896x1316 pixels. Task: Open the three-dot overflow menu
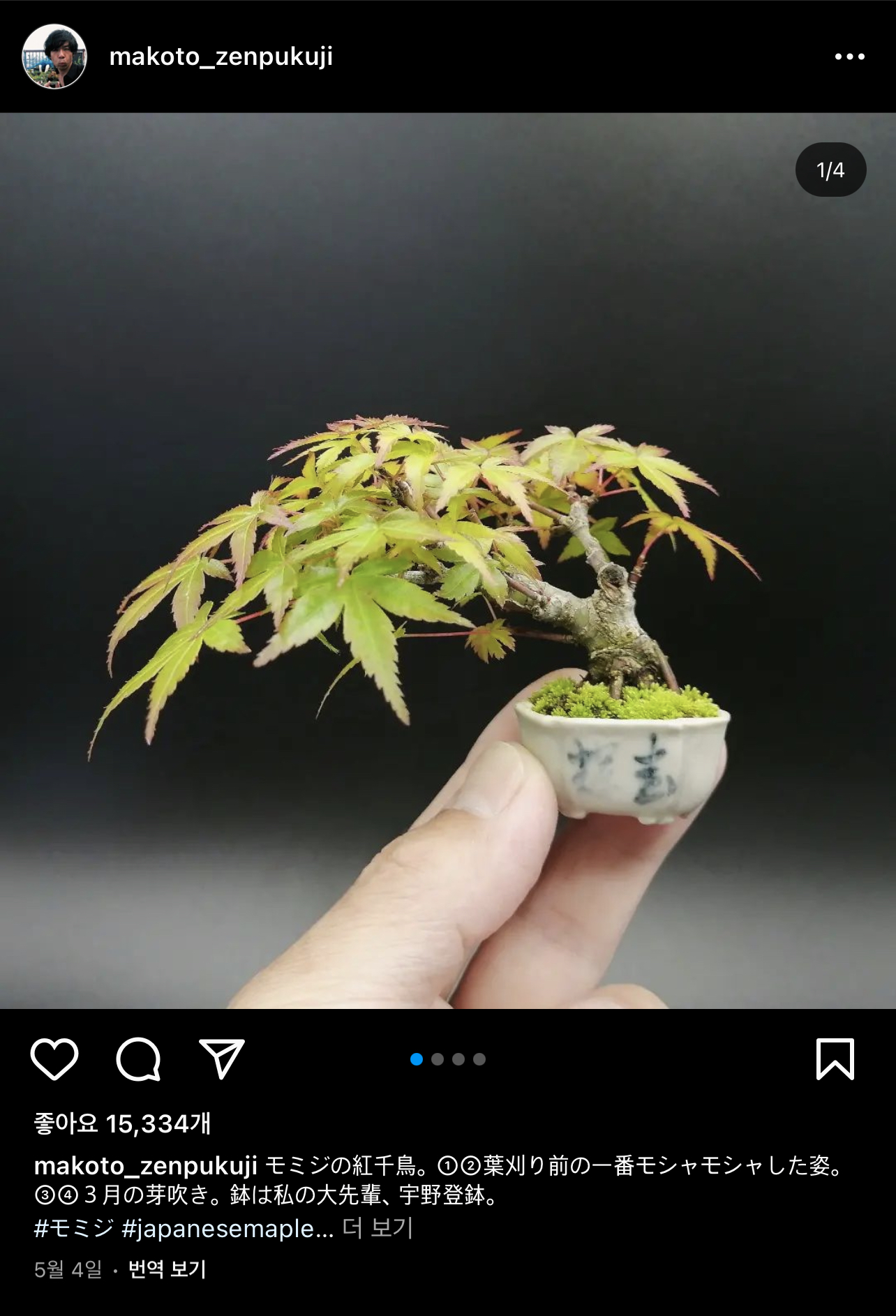point(849,57)
